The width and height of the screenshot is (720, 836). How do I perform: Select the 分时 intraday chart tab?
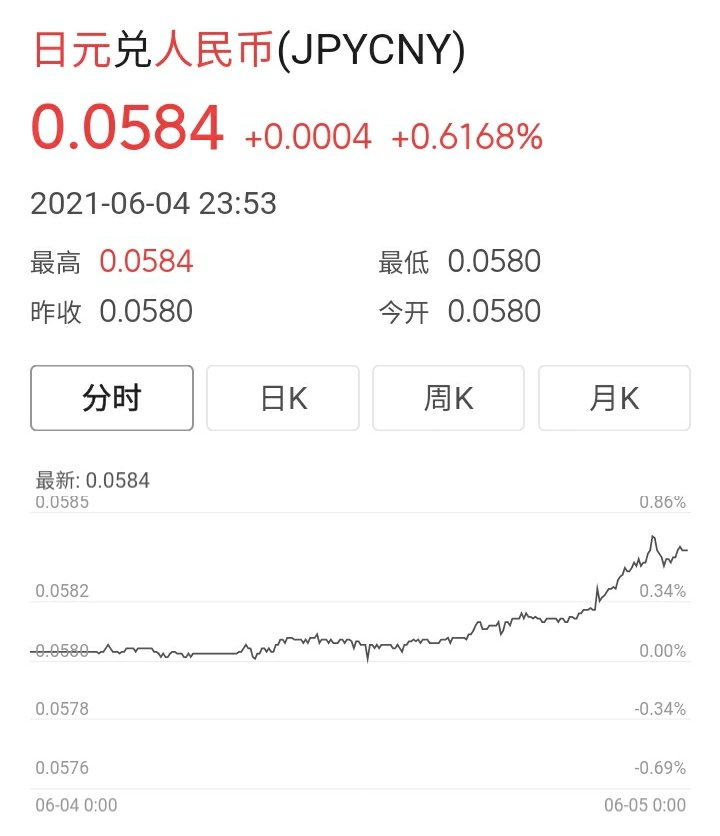[x=111, y=398]
